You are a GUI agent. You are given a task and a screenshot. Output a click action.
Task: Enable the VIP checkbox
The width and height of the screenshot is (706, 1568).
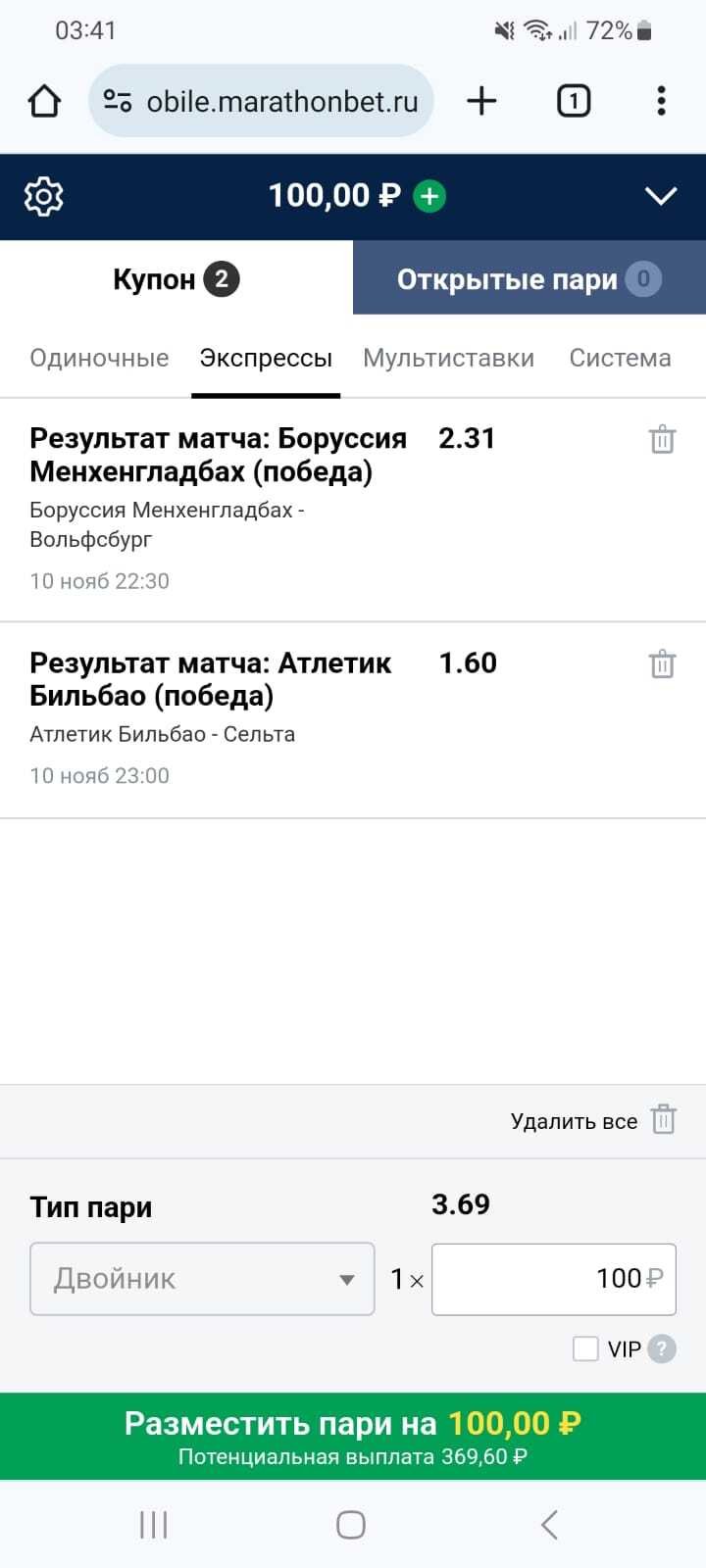click(x=585, y=1349)
